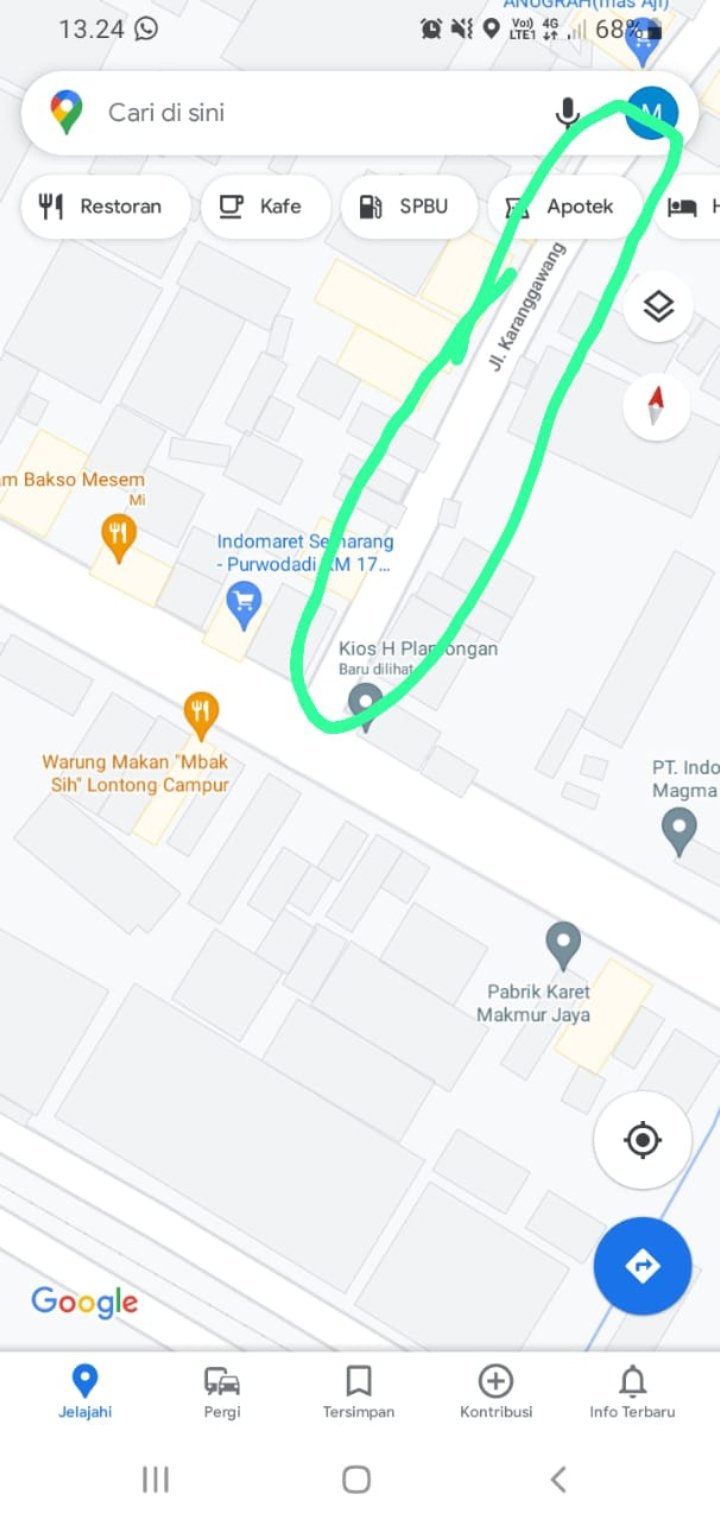The width and height of the screenshot is (720, 1520).
Task: Open the account profile avatar
Action: (652, 113)
